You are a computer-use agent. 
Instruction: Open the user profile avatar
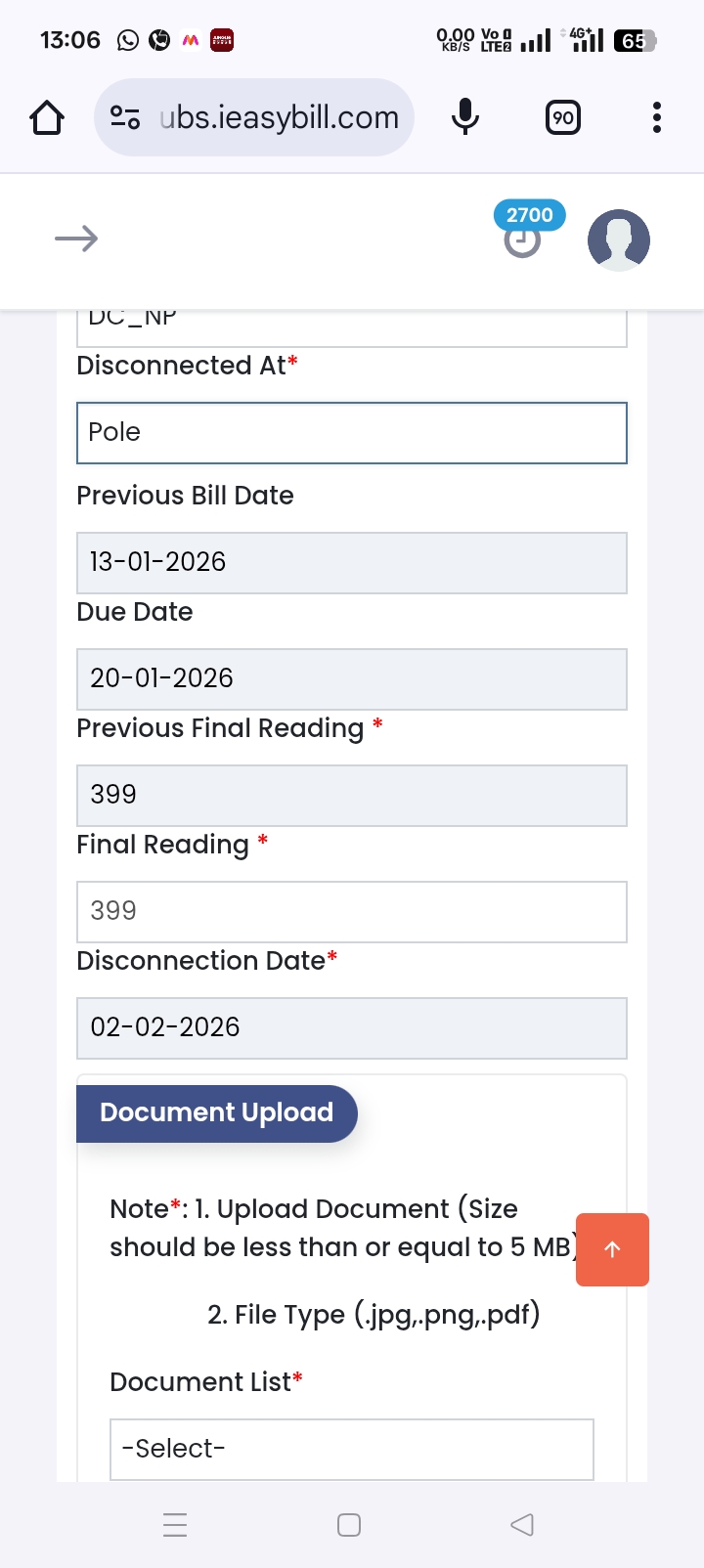(618, 240)
